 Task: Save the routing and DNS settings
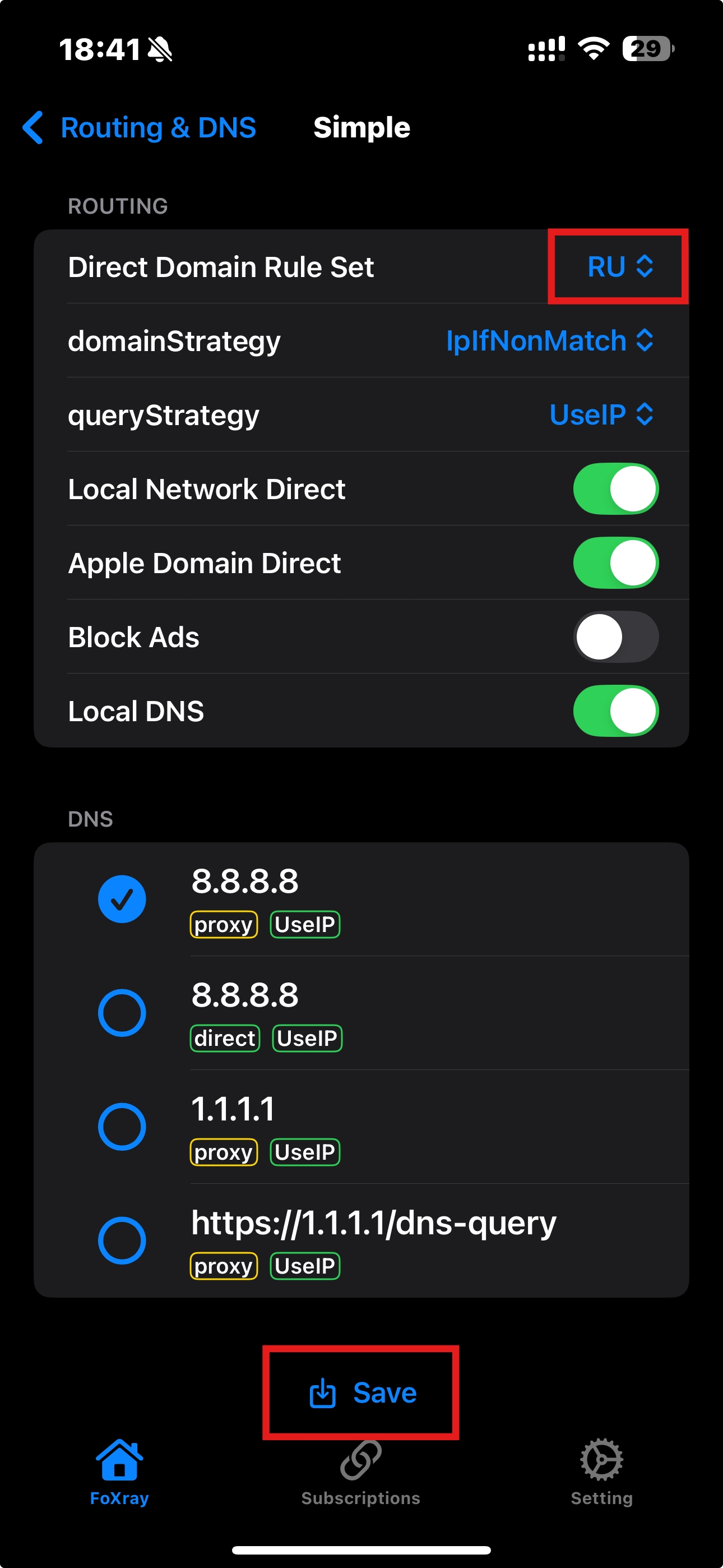(x=363, y=1392)
